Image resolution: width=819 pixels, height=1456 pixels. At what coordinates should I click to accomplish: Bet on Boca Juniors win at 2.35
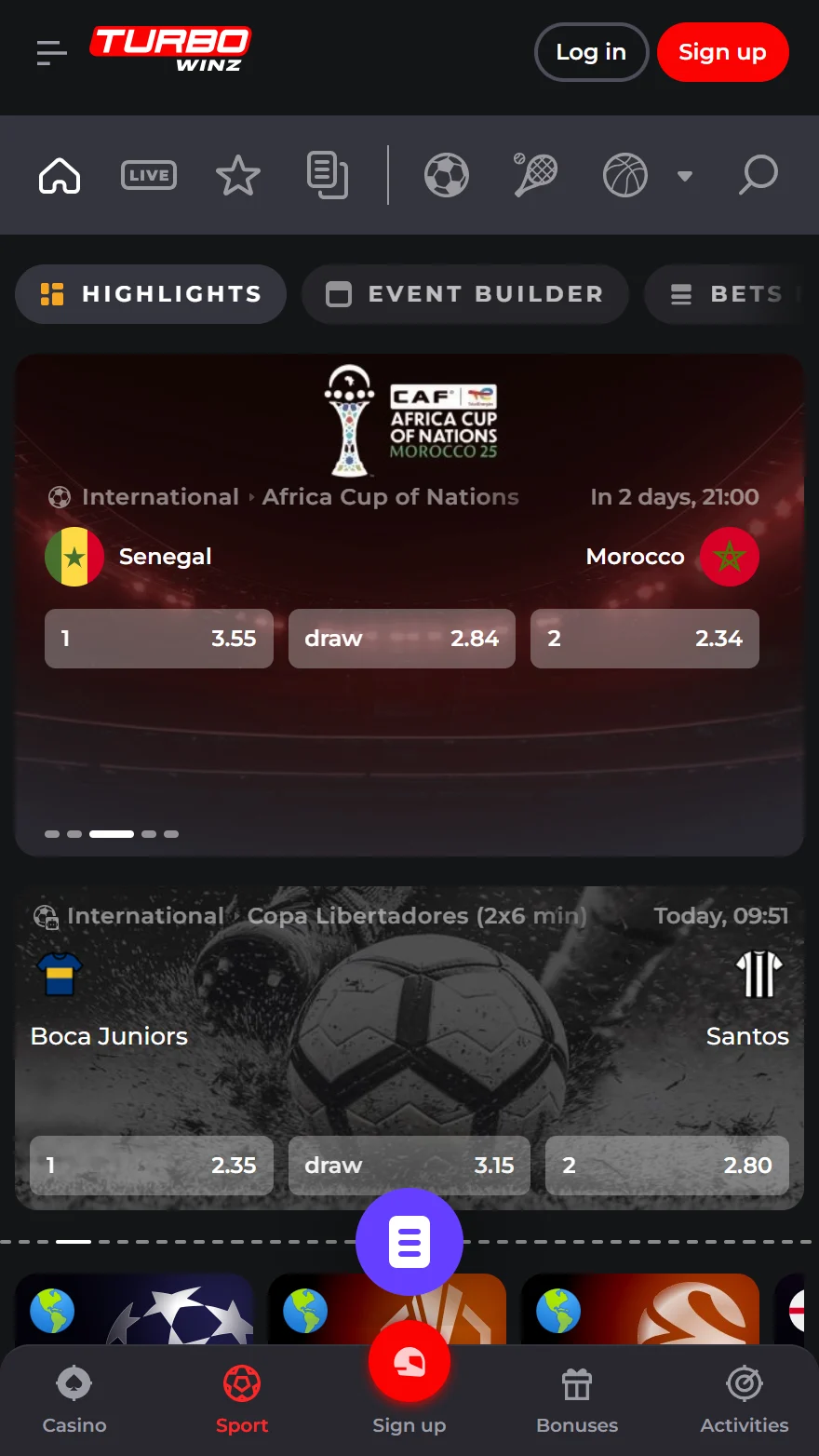point(152,1166)
